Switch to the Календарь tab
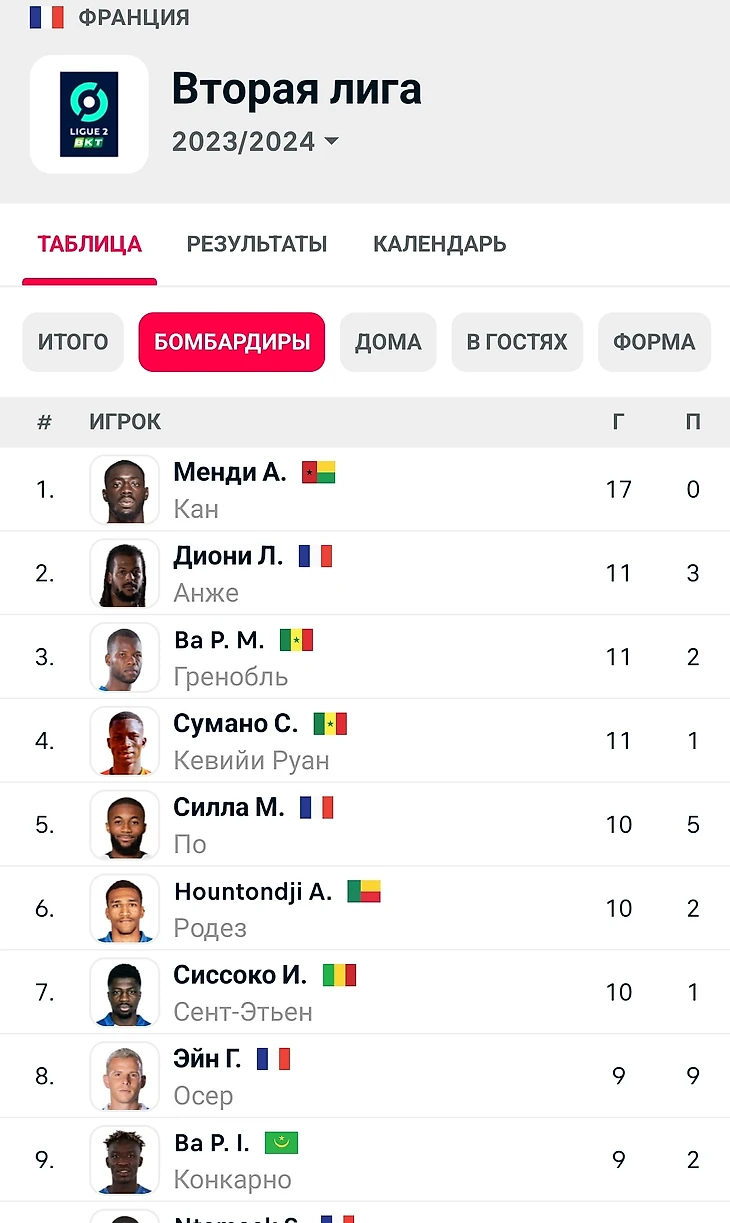 pyautogui.click(x=439, y=244)
